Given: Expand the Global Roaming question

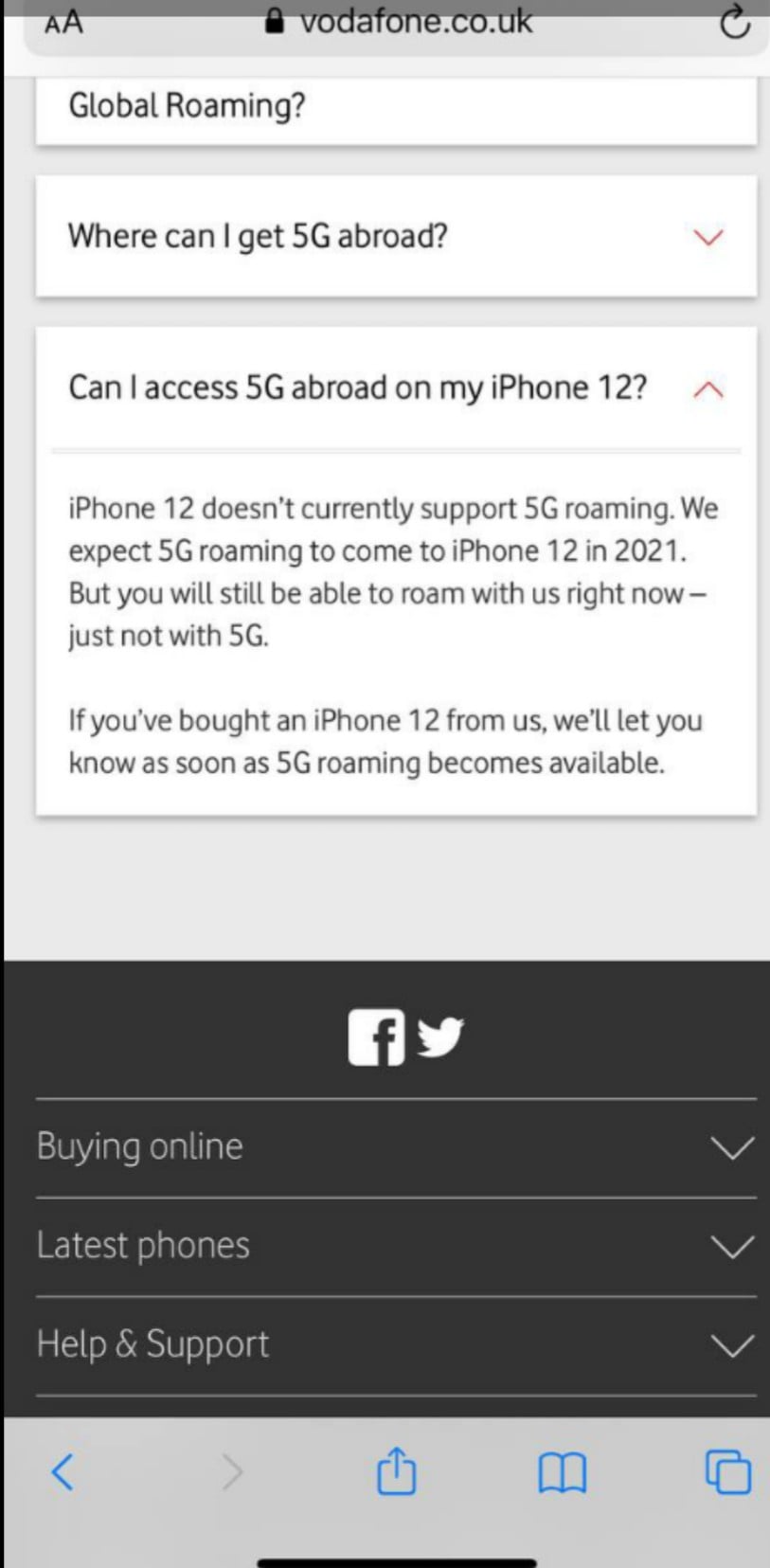Looking at the screenshot, I should point(397,108).
